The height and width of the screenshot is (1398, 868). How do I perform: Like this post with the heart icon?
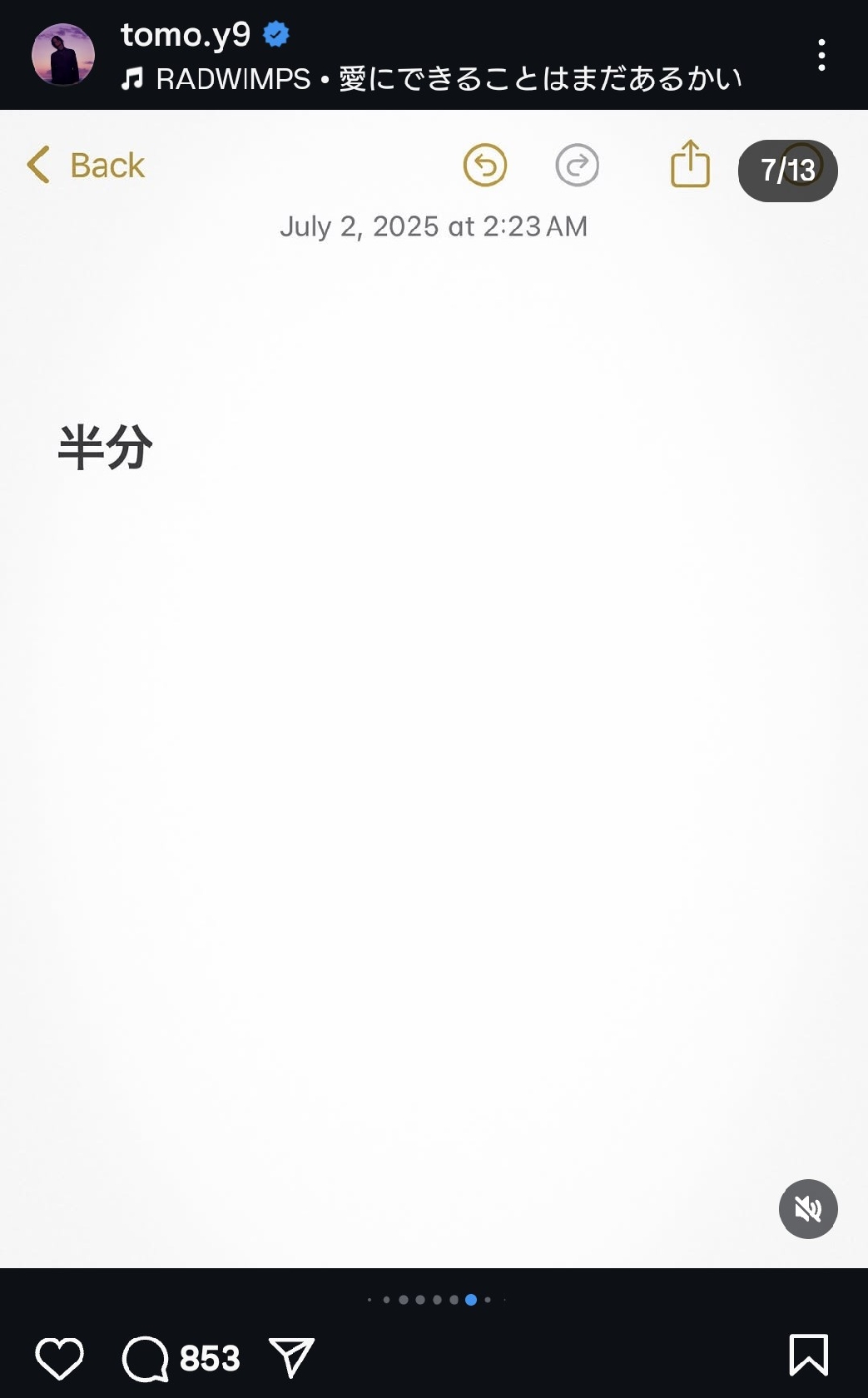[x=60, y=1358]
